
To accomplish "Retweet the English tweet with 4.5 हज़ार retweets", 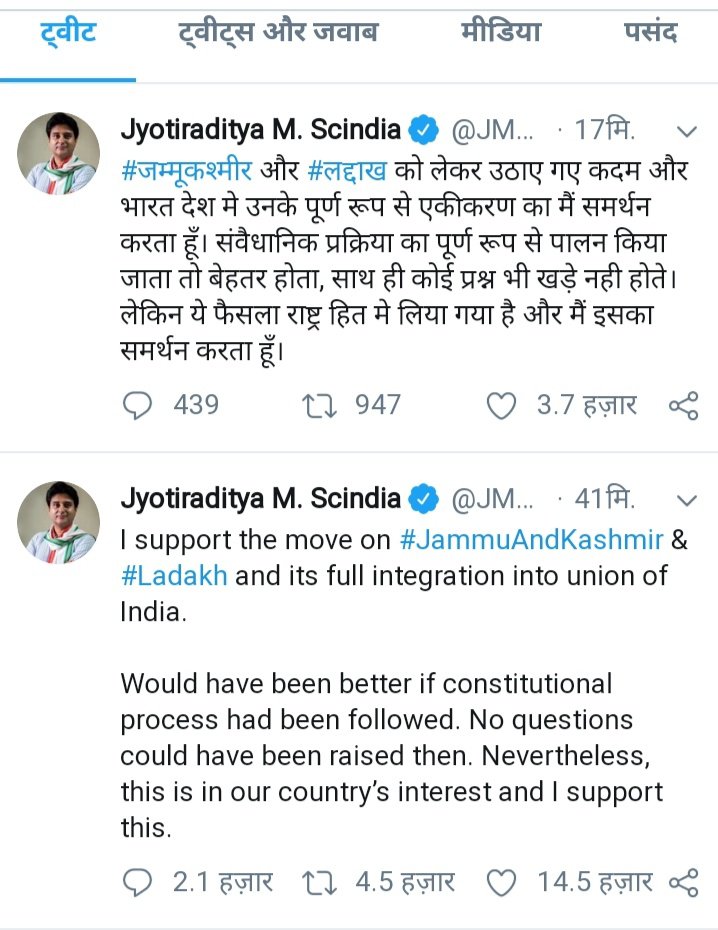I will click(318, 882).
